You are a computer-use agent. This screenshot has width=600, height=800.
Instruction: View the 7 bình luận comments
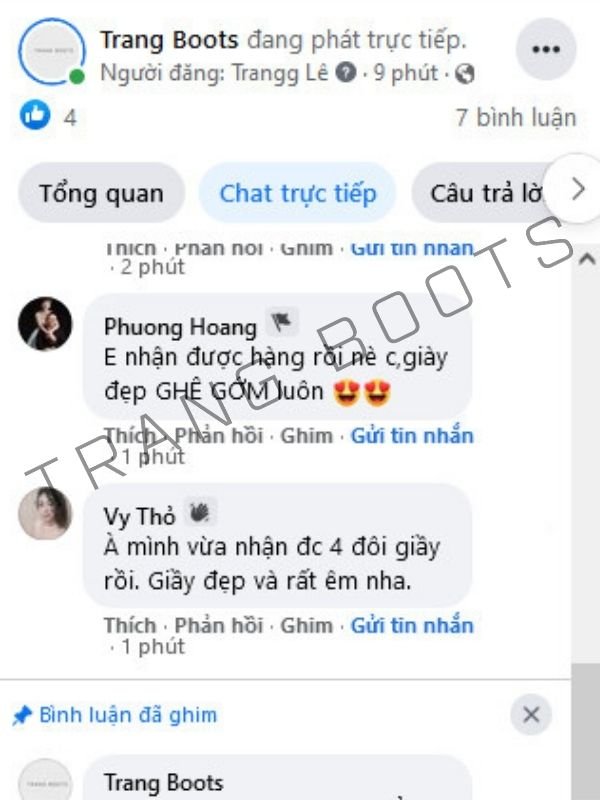(515, 117)
